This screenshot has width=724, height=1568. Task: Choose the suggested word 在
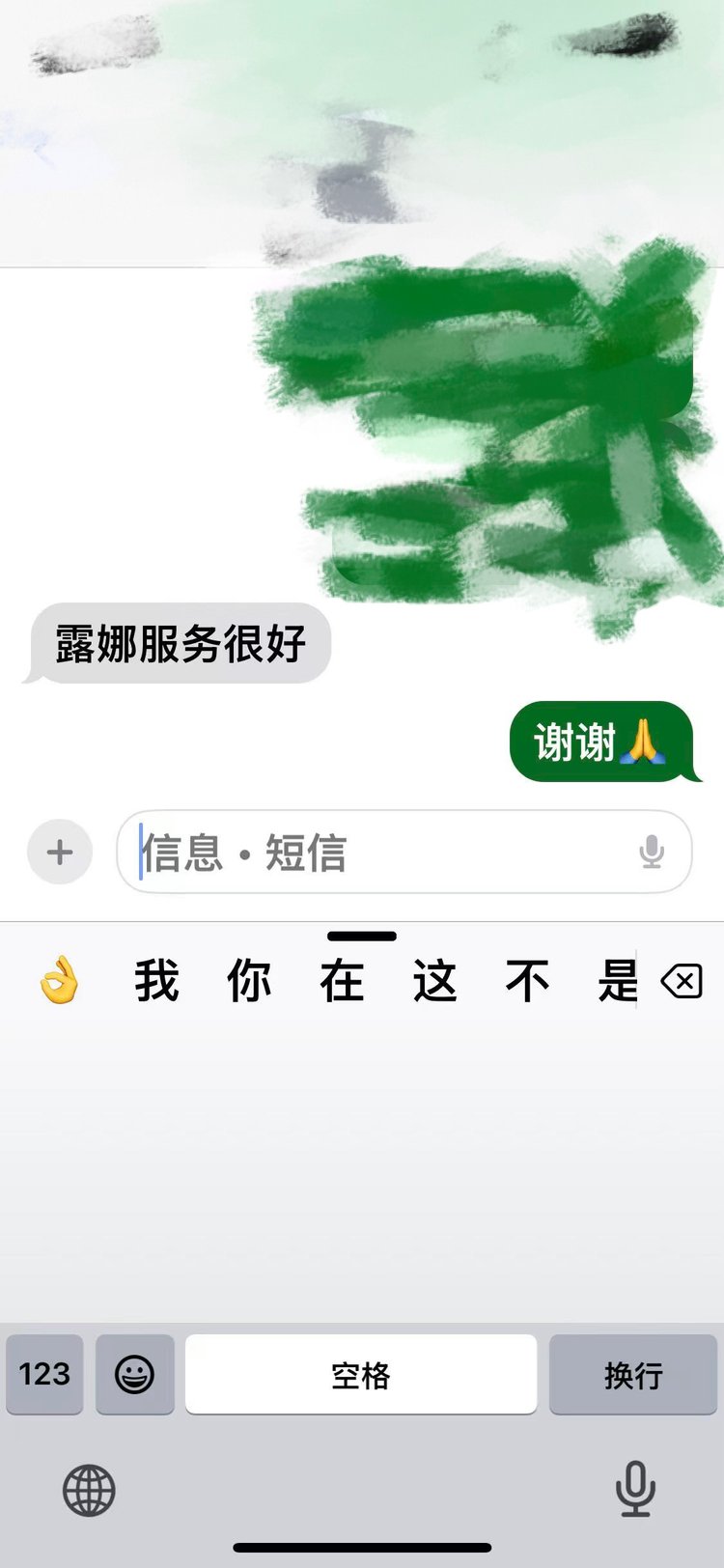pyautogui.click(x=342, y=981)
